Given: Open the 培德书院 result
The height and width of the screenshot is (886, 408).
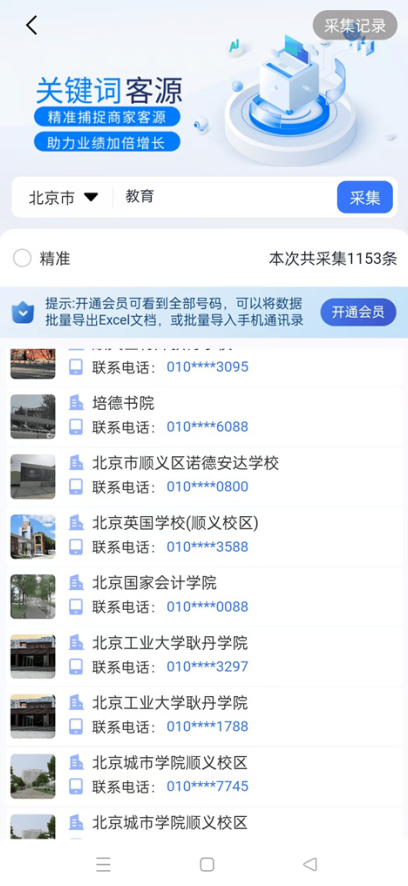Looking at the screenshot, I should (x=204, y=416).
